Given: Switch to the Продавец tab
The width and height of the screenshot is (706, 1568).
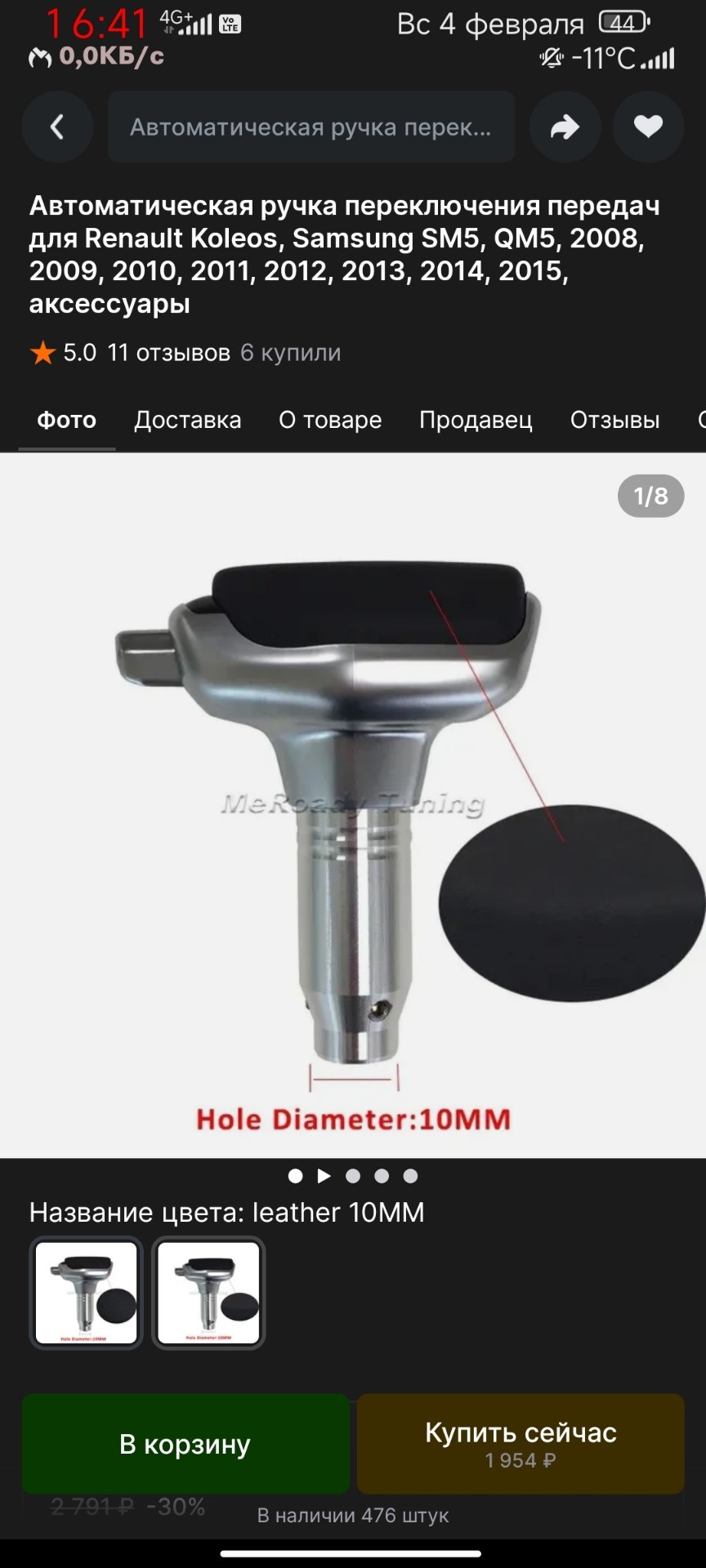Looking at the screenshot, I should (476, 420).
